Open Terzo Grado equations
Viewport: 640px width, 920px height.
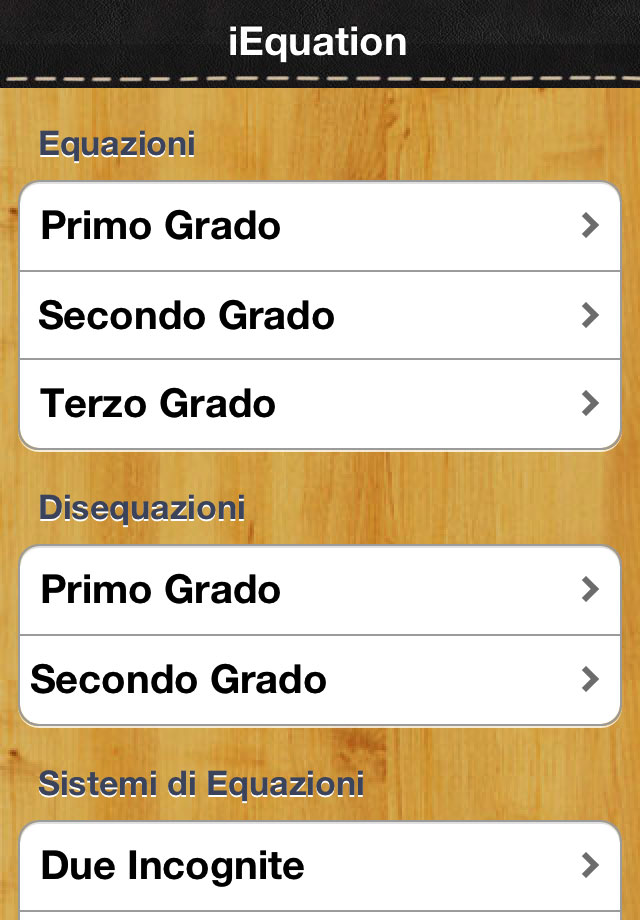(x=320, y=404)
